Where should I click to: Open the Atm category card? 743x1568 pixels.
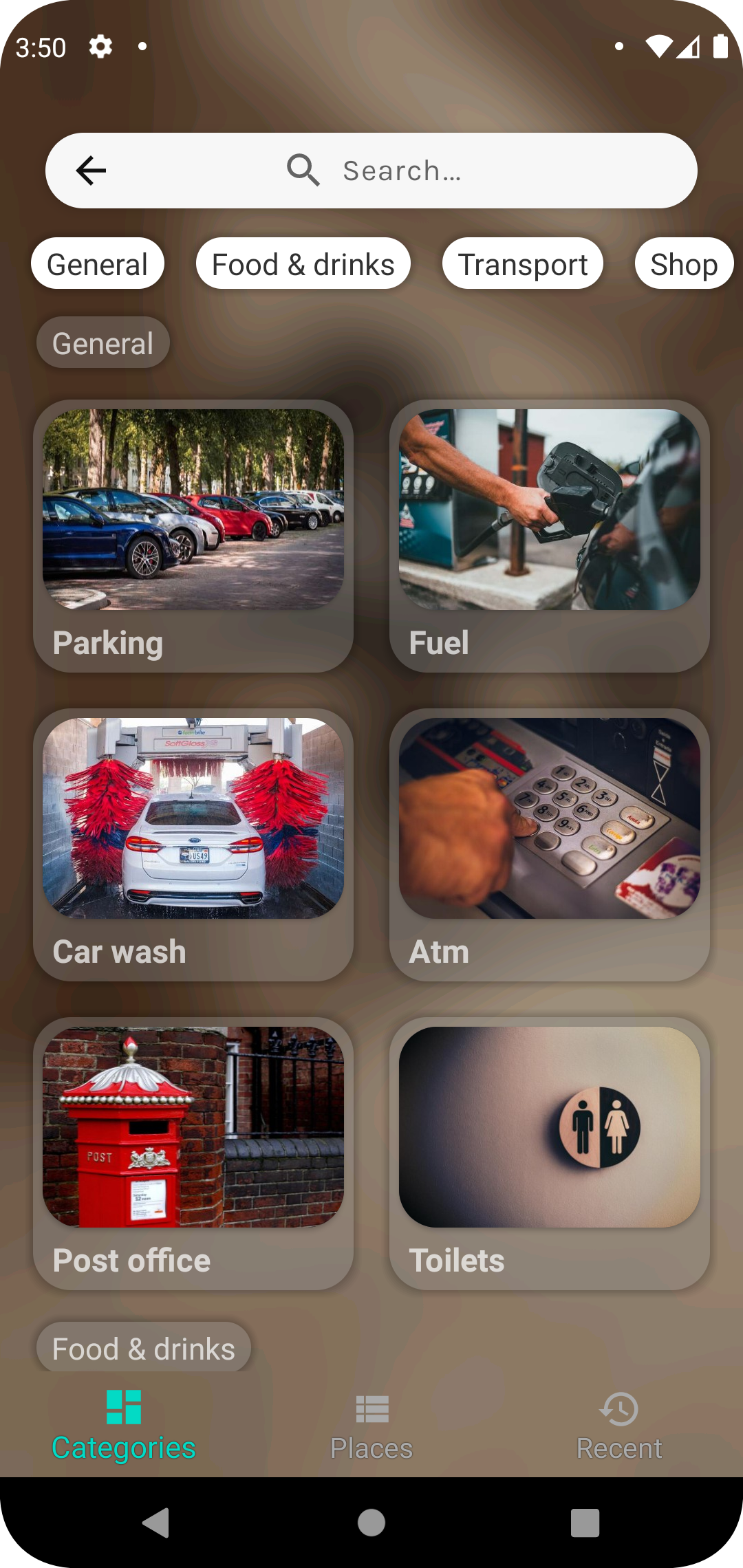pos(550,845)
